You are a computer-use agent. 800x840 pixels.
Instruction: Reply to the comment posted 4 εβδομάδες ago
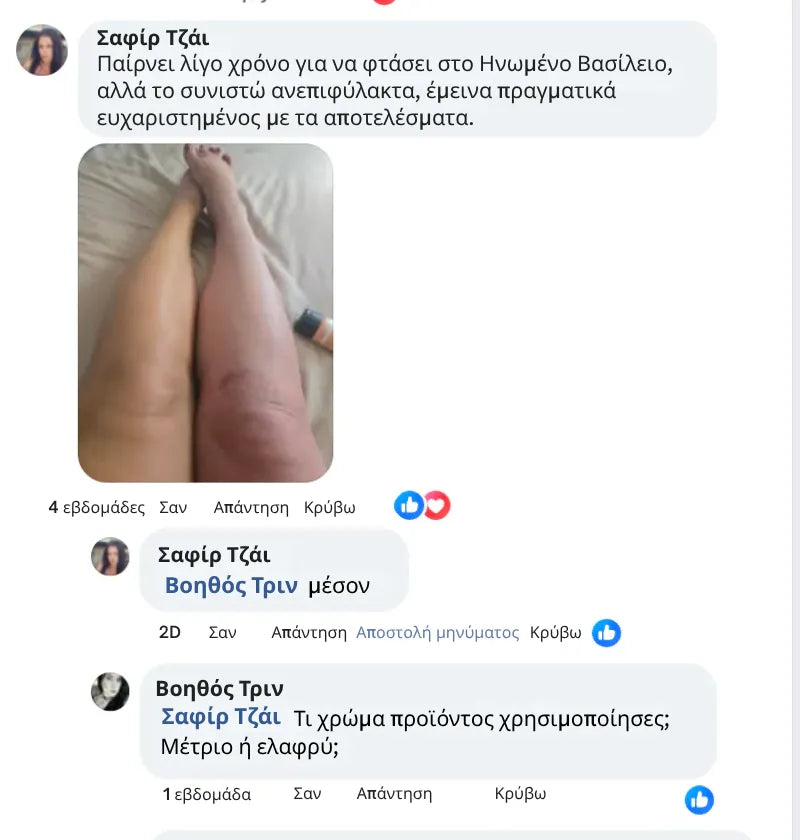click(x=251, y=507)
